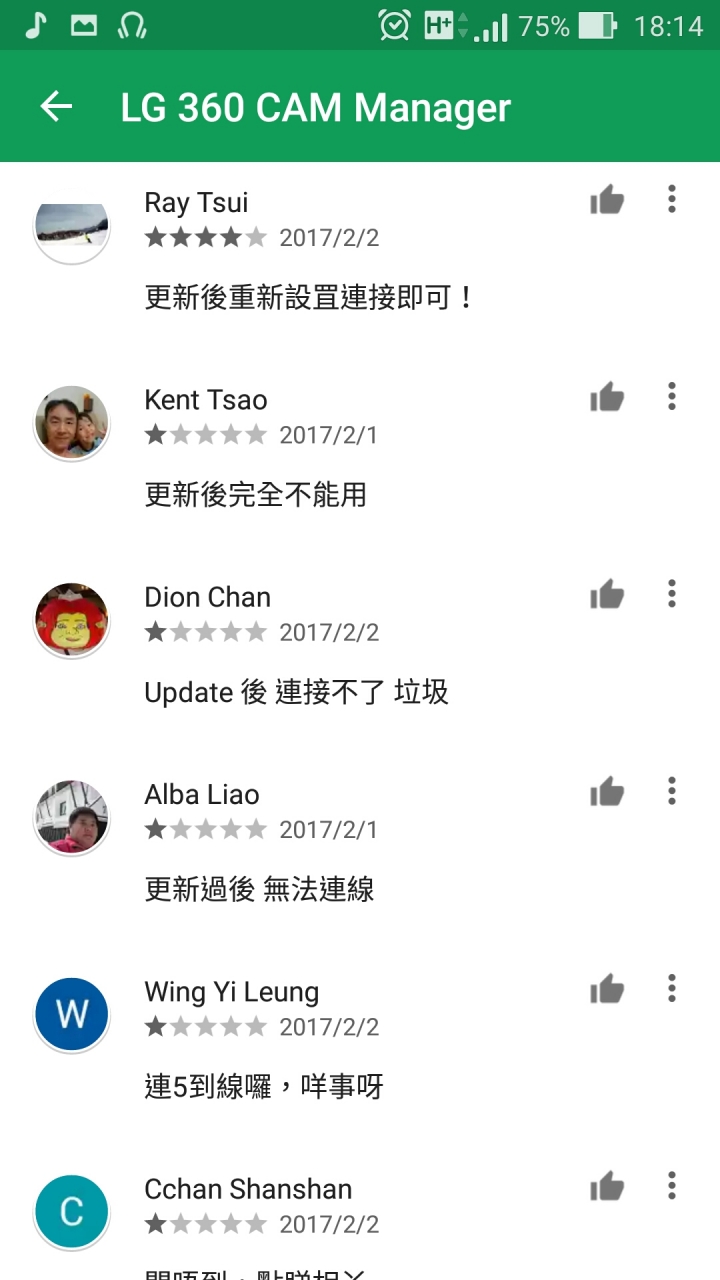The height and width of the screenshot is (1280, 720).
Task: Tap thumbs up on Alba Liao's review
Action: (x=606, y=793)
